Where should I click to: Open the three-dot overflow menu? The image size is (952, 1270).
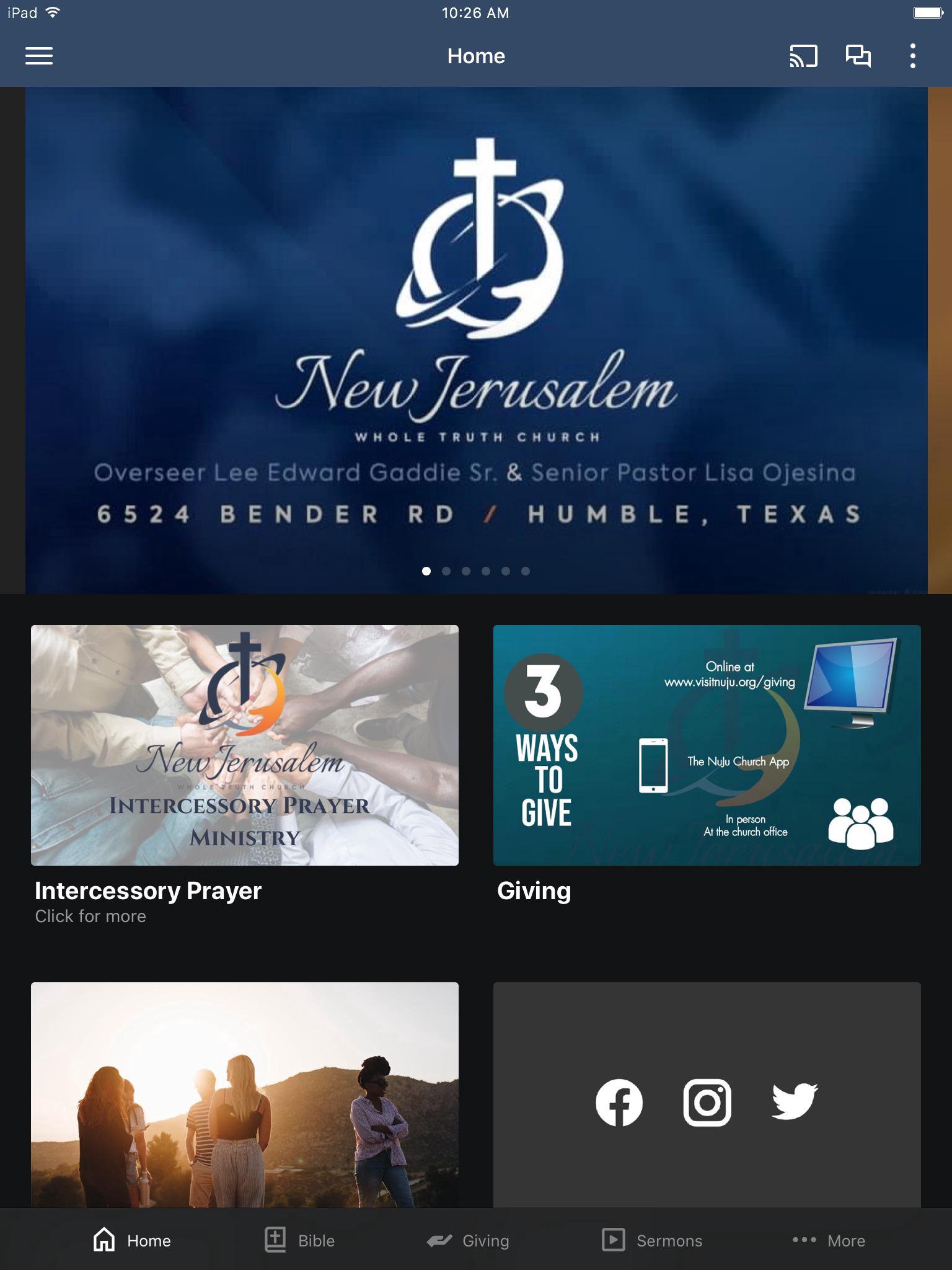point(912,56)
